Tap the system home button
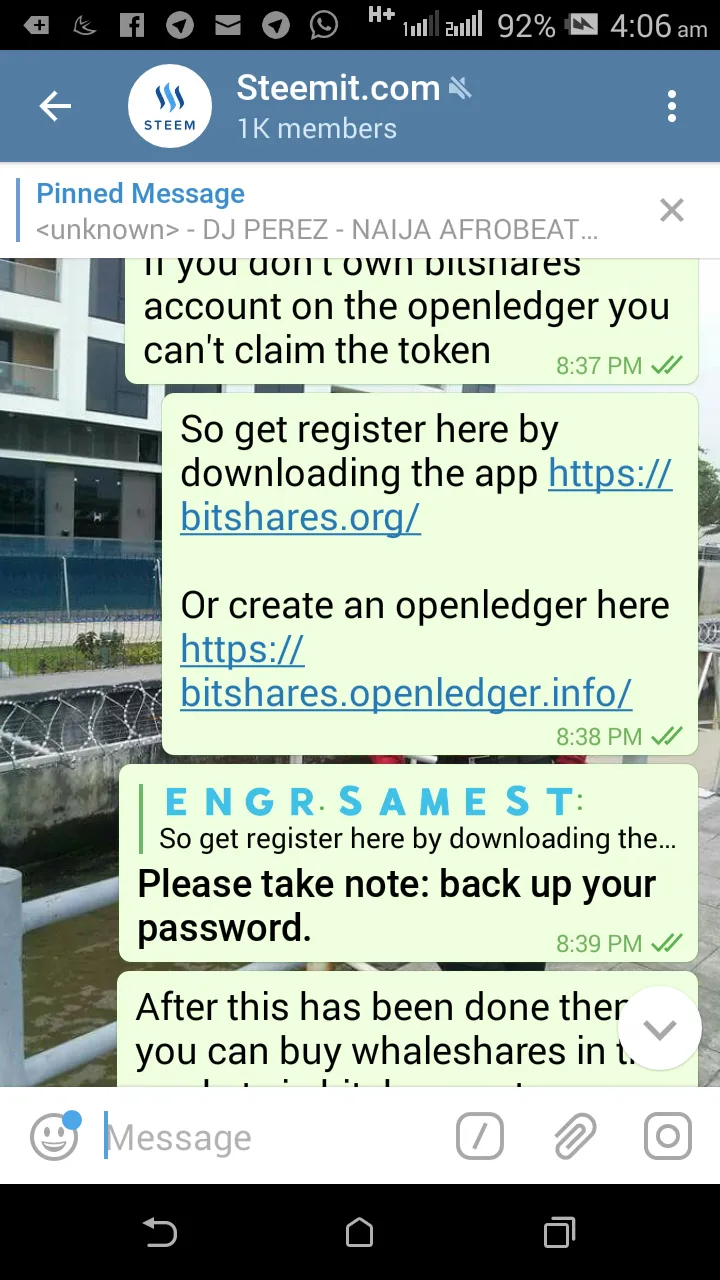720x1280 pixels. (x=359, y=1233)
